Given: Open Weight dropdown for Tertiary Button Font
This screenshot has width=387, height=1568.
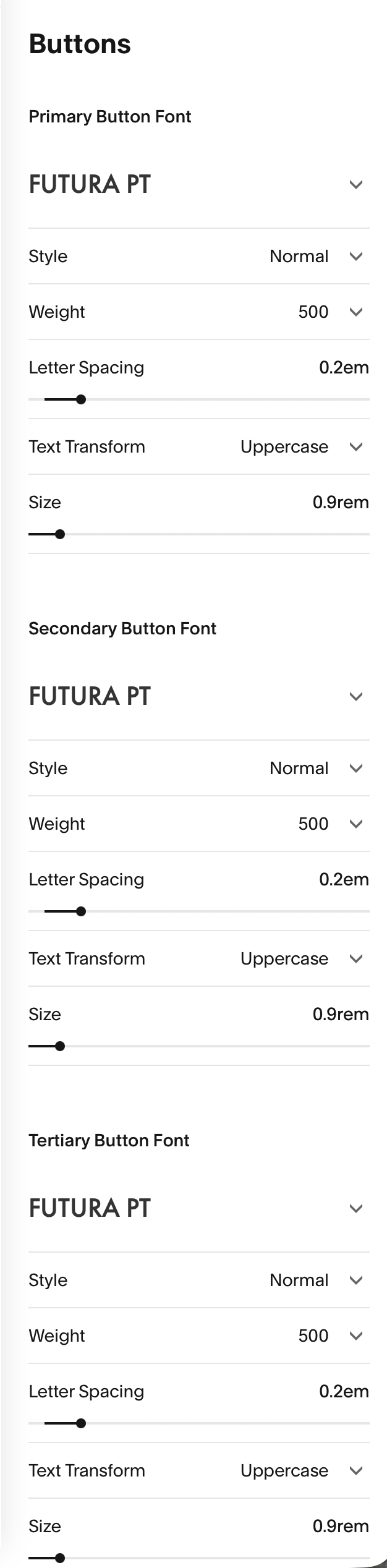Looking at the screenshot, I should tap(199, 1336).
